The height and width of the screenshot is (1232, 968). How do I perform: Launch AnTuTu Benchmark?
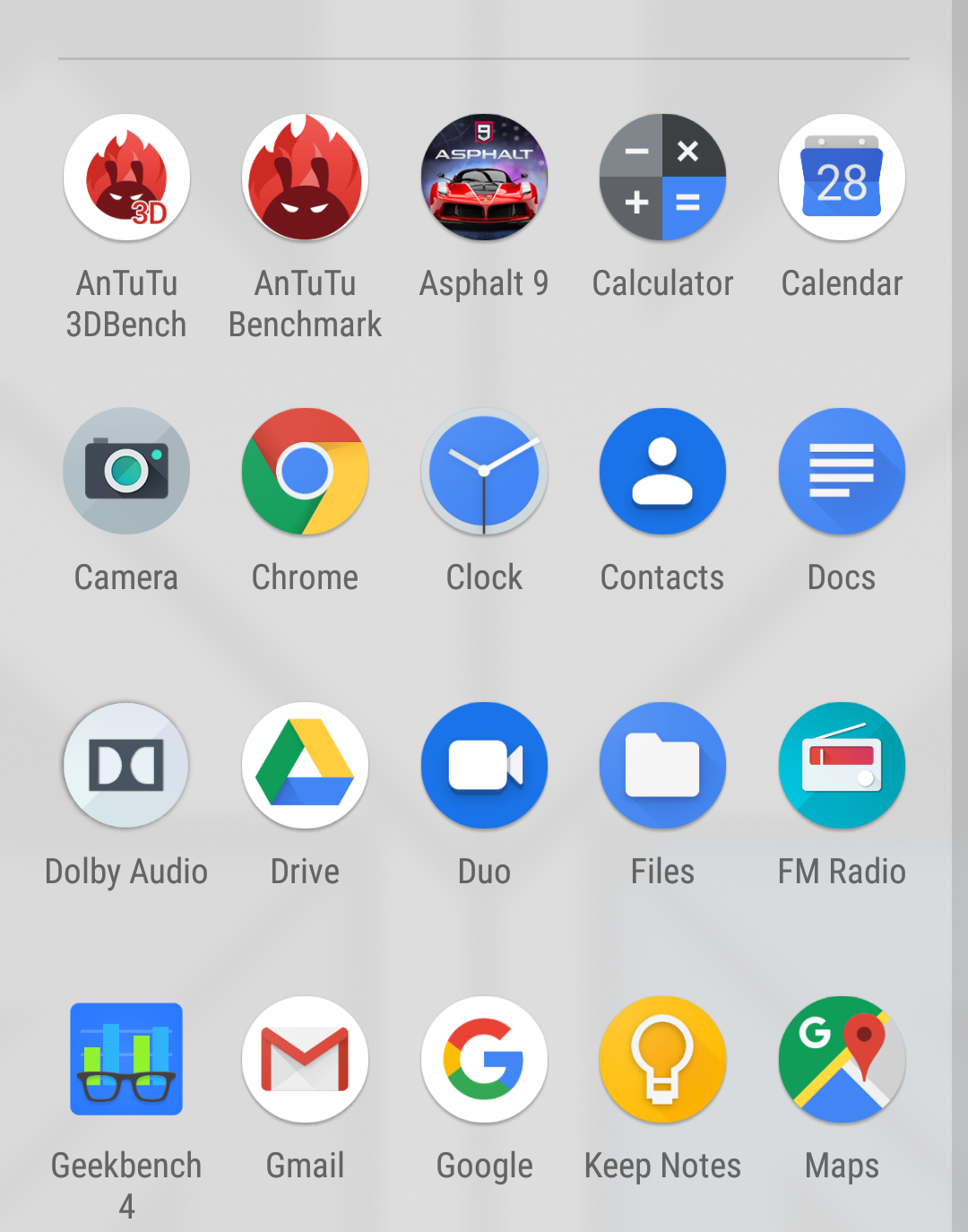click(x=306, y=178)
